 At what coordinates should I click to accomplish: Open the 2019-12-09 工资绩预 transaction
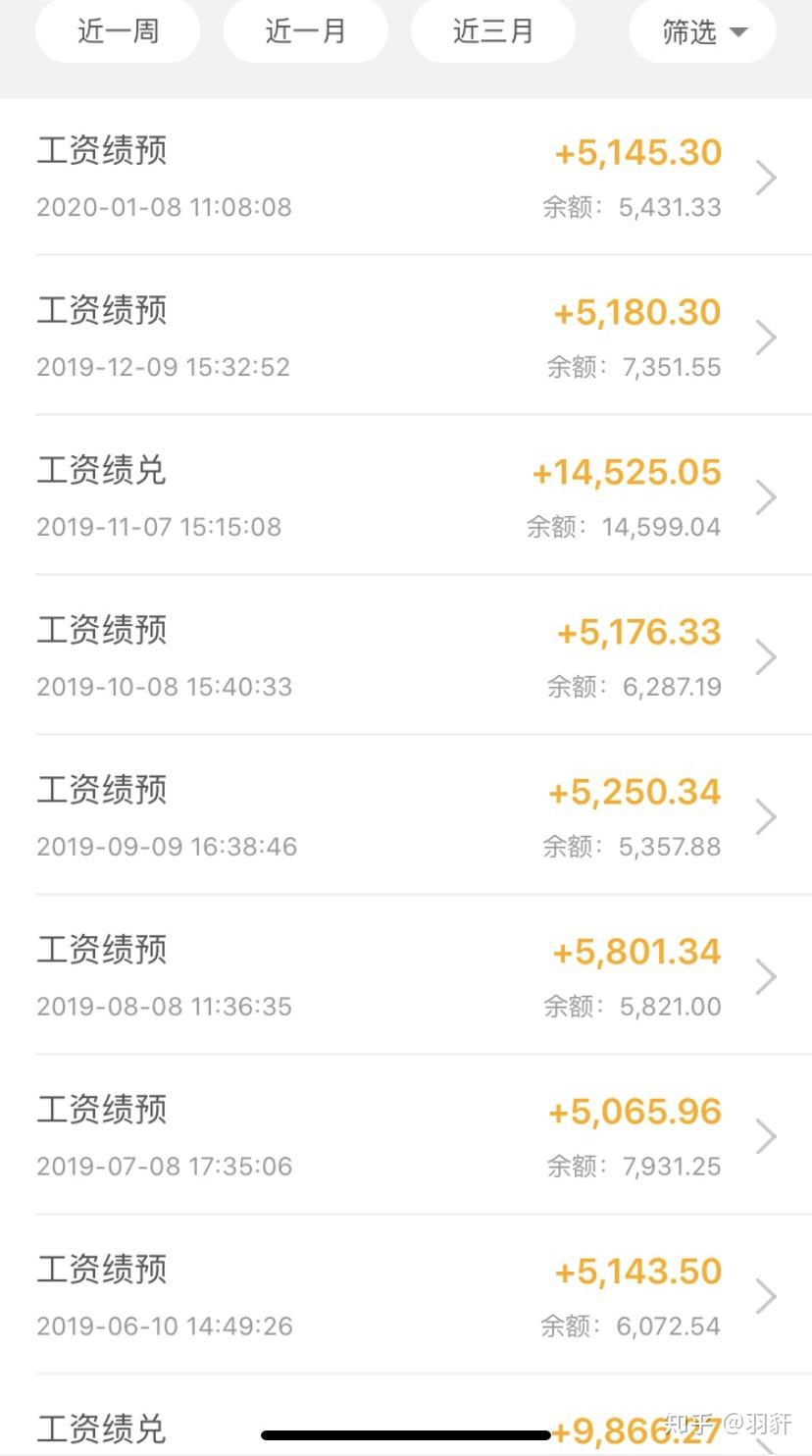click(x=406, y=338)
